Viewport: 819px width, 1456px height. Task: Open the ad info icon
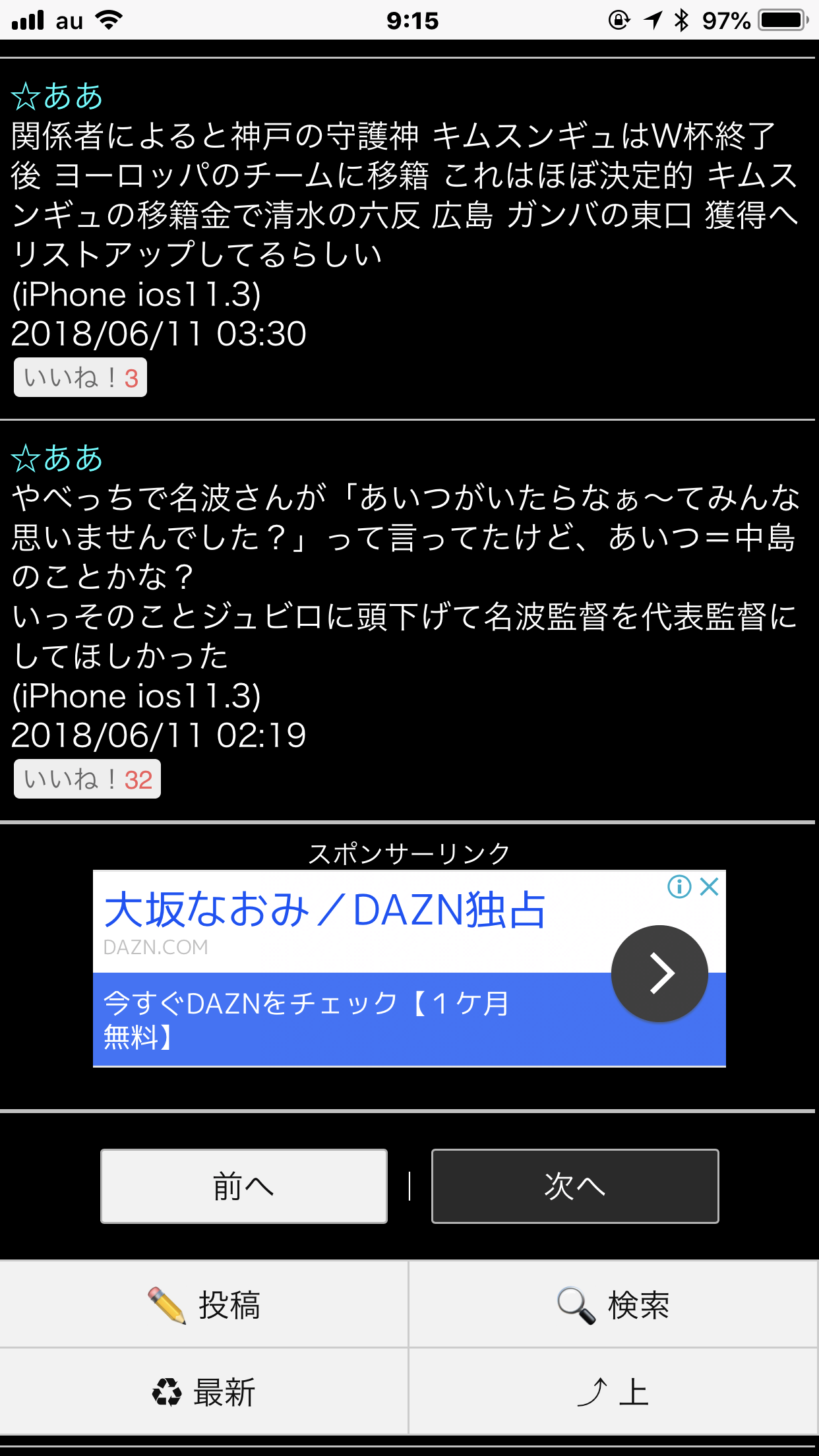(x=679, y=886)
